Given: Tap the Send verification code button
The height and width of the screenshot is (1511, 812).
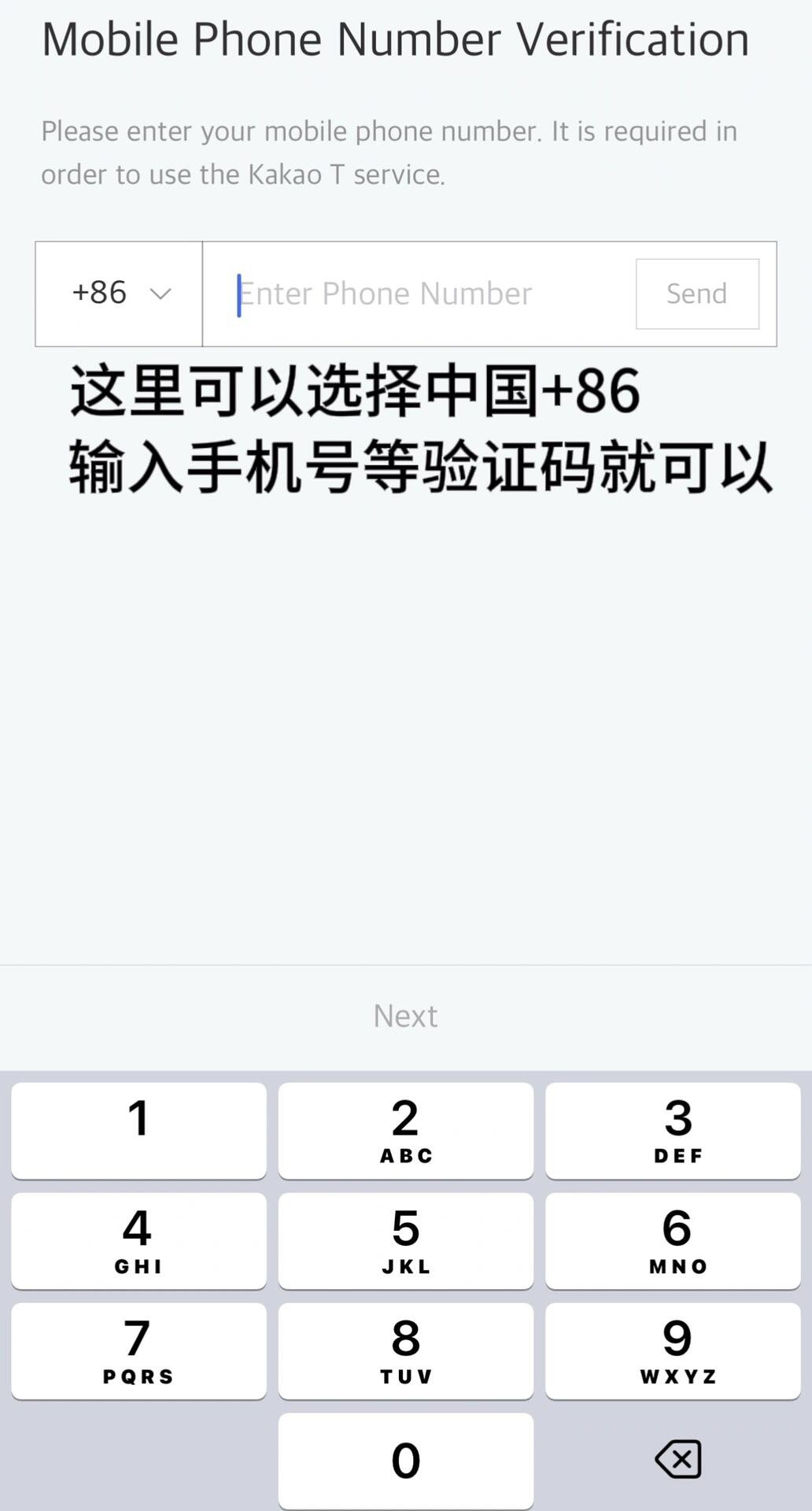Looking at the screenshot, I should click(697, 294).
